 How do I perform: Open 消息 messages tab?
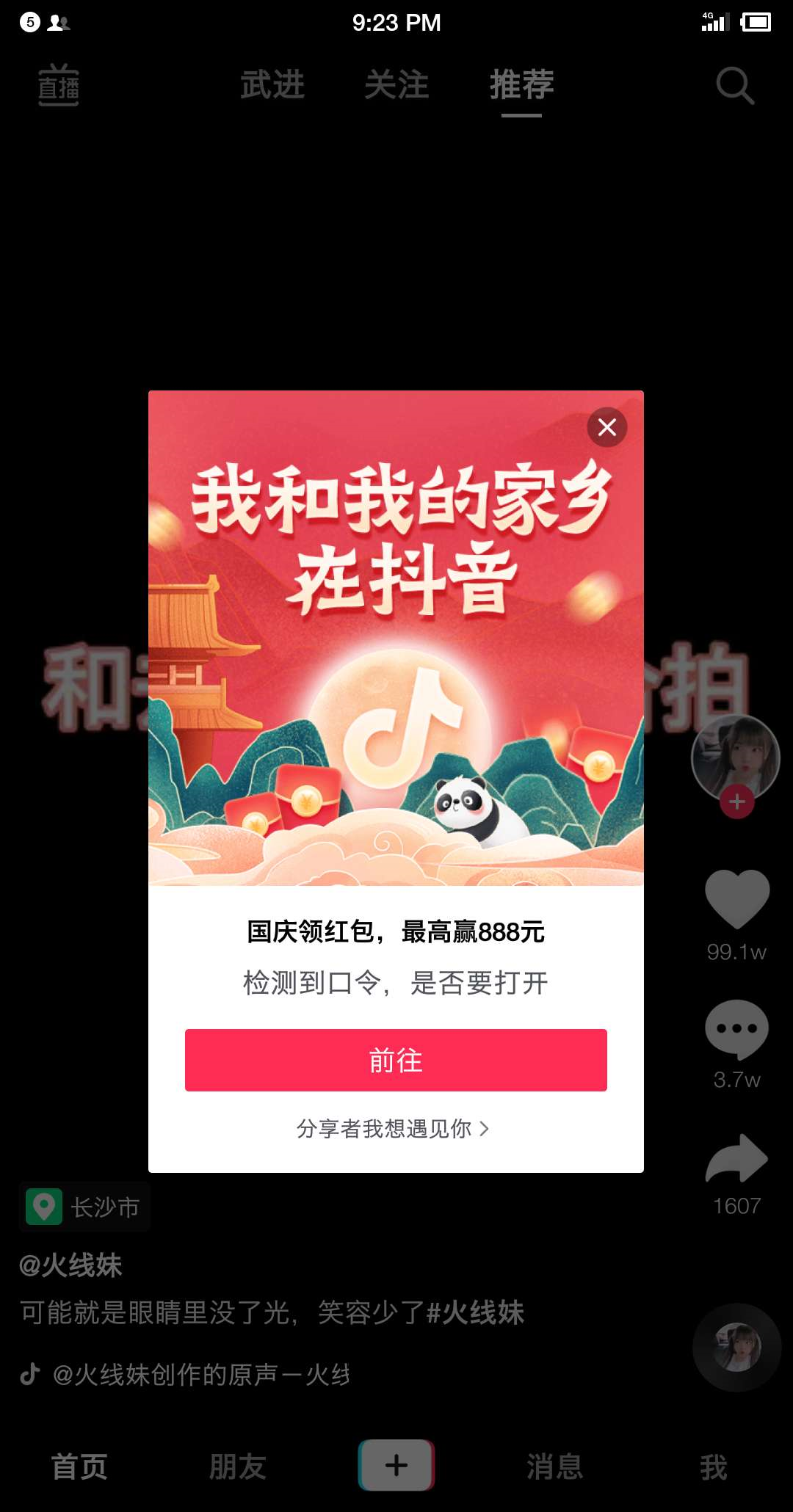tap(555, 1466)
